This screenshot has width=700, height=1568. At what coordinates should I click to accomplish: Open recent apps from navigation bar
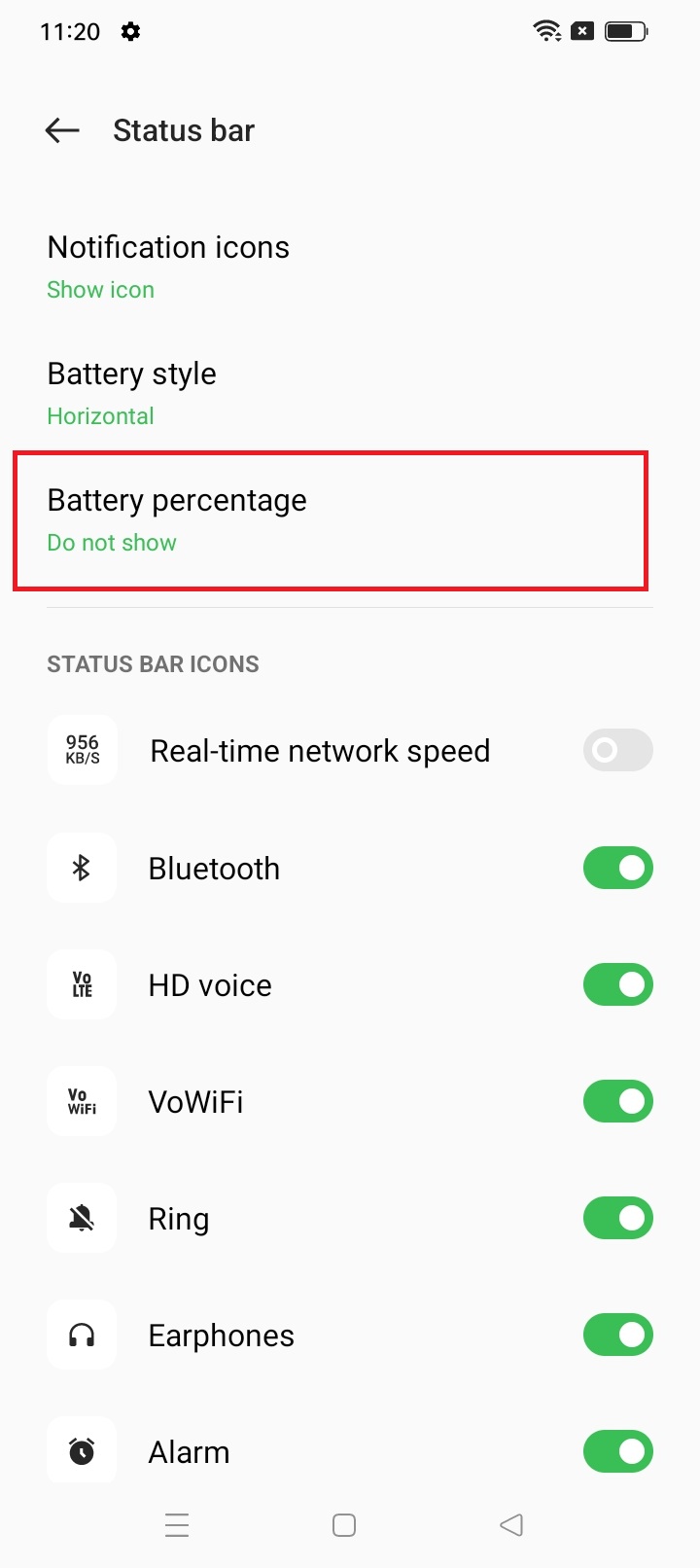(x=177, y=1524)
